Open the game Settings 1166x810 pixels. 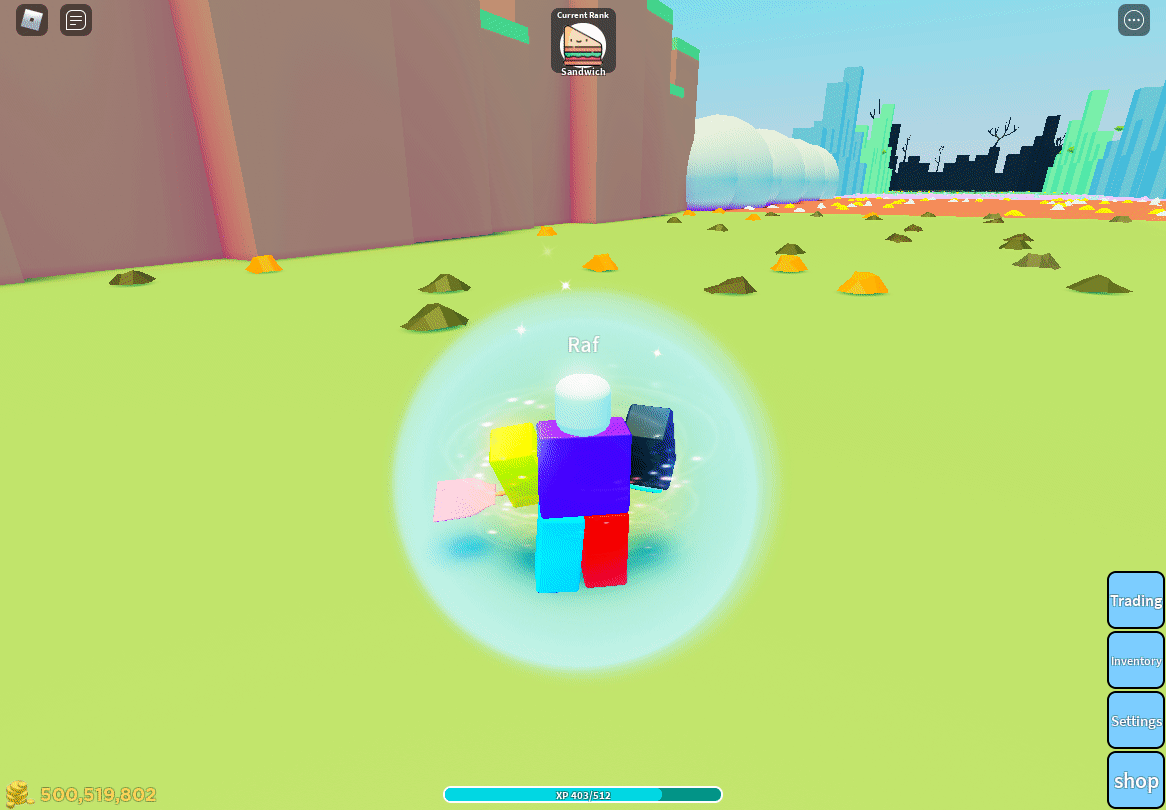(x=1136, y=720)
